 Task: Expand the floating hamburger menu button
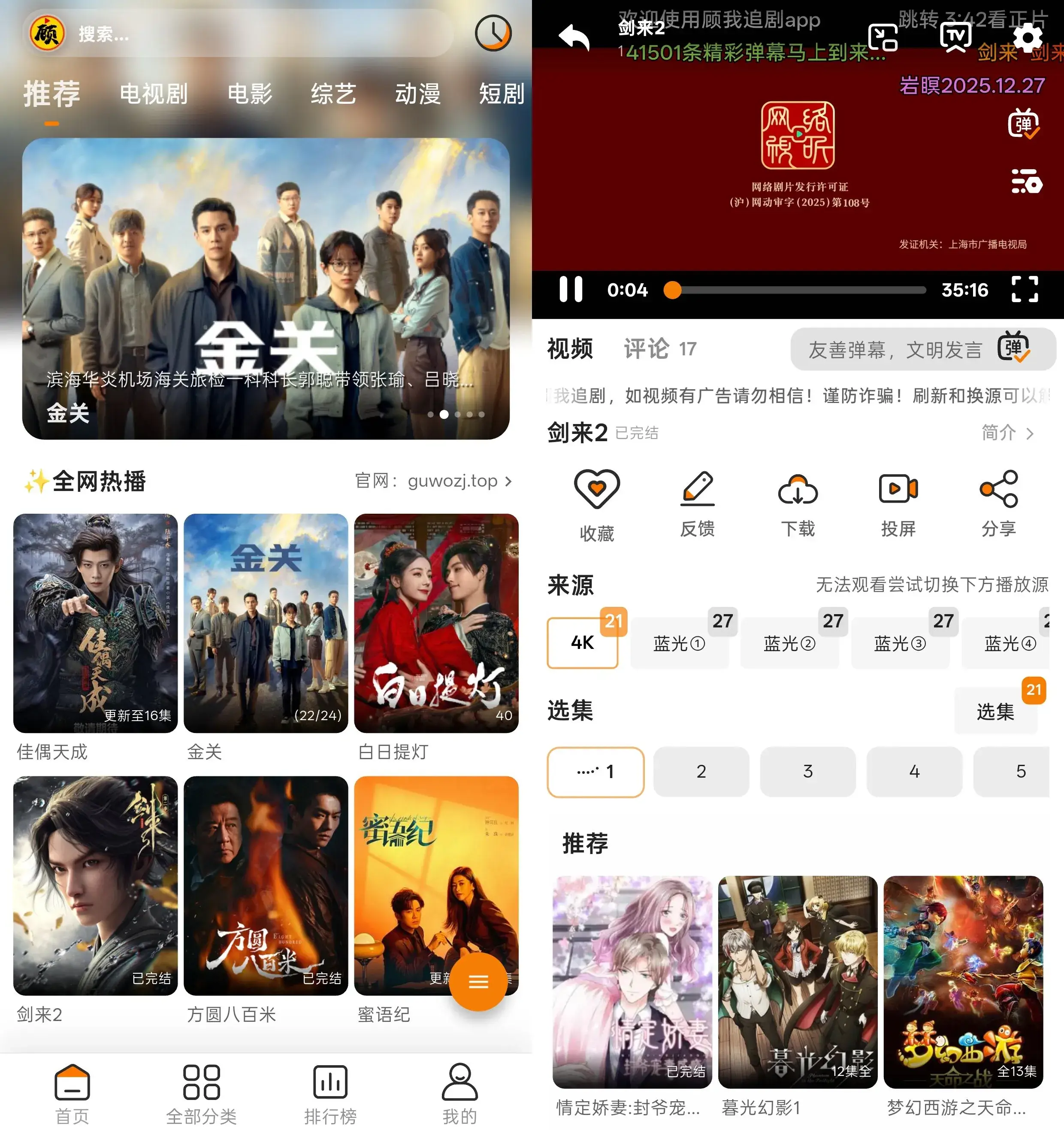[478, 982]
